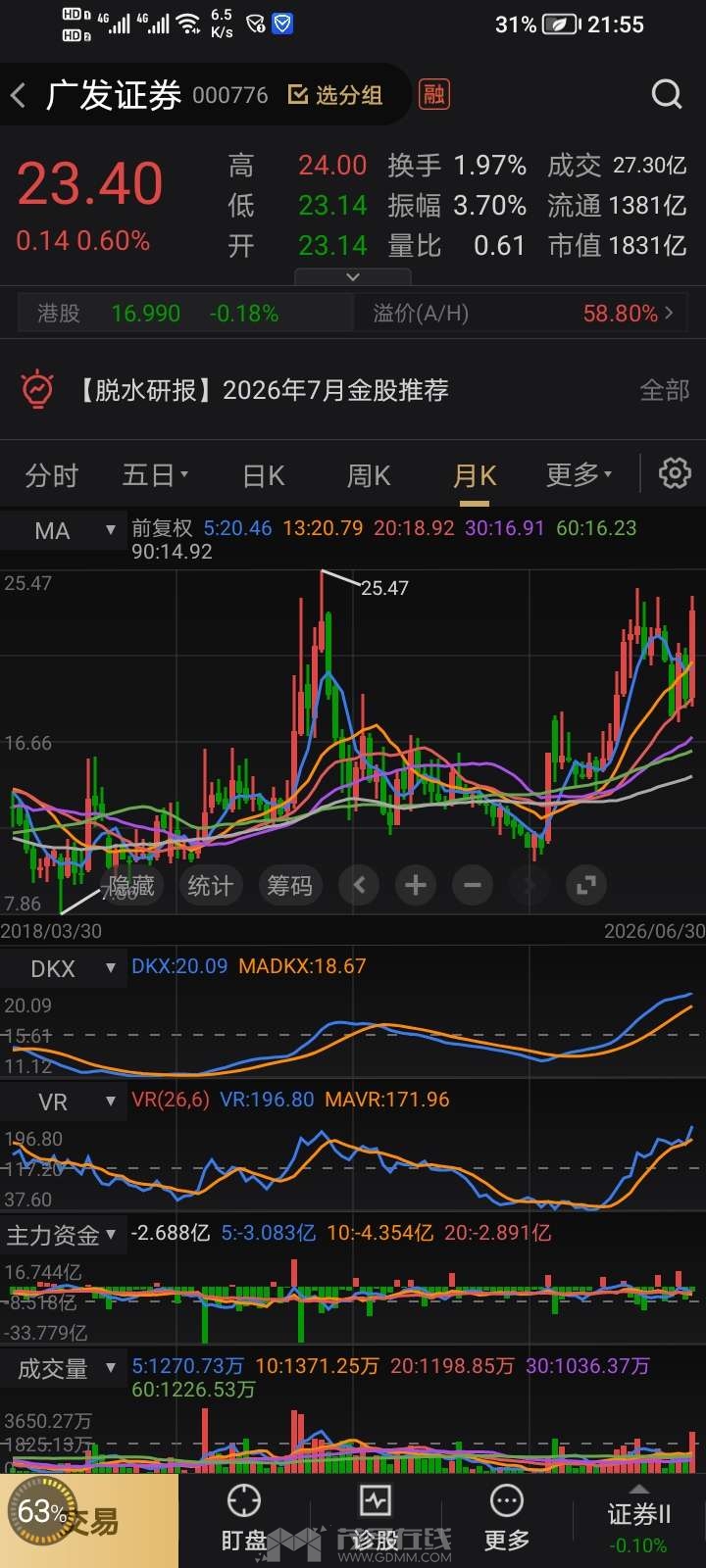Expand the quote details chevron
Screen dimensions: 706x1568
point(353,277)
